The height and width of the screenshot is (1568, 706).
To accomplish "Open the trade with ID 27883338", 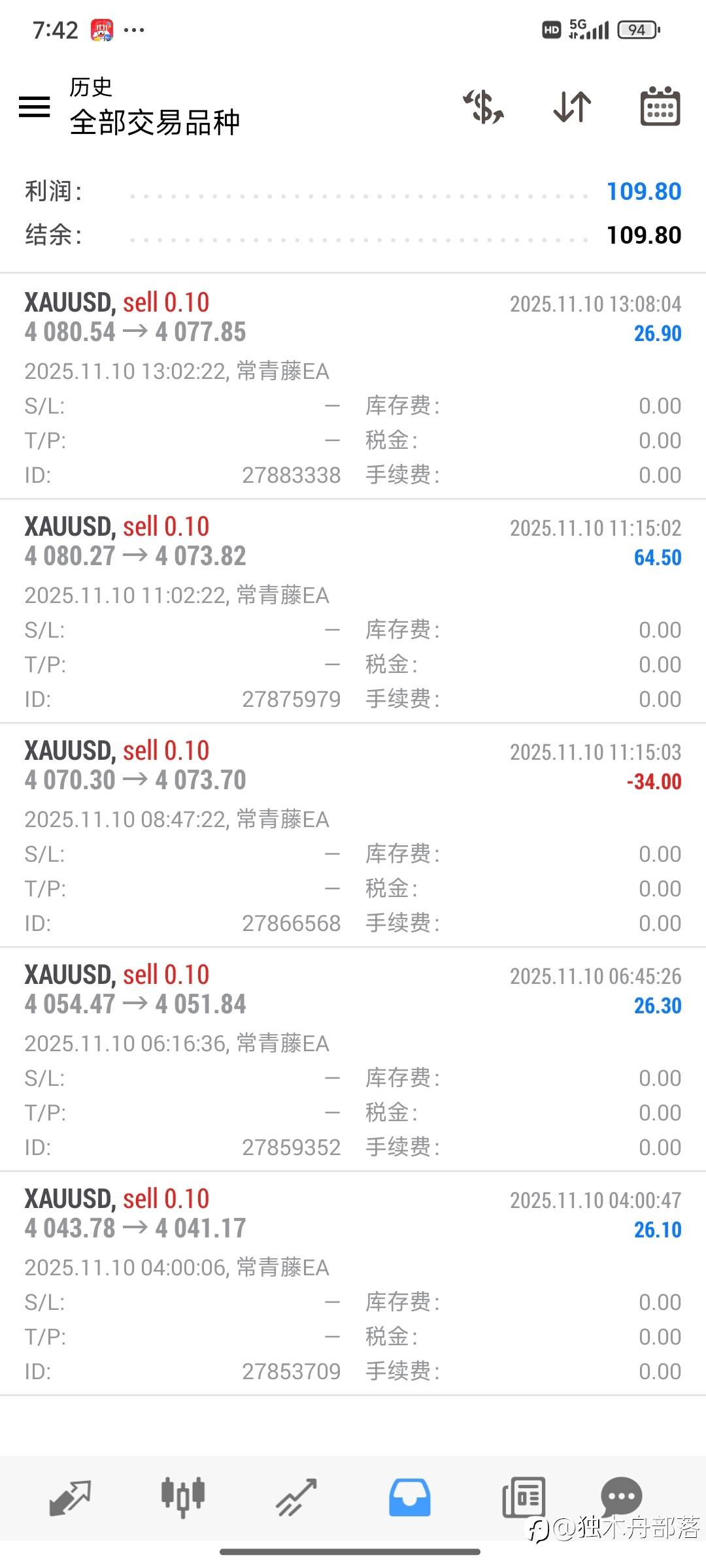I will (353, 387).
